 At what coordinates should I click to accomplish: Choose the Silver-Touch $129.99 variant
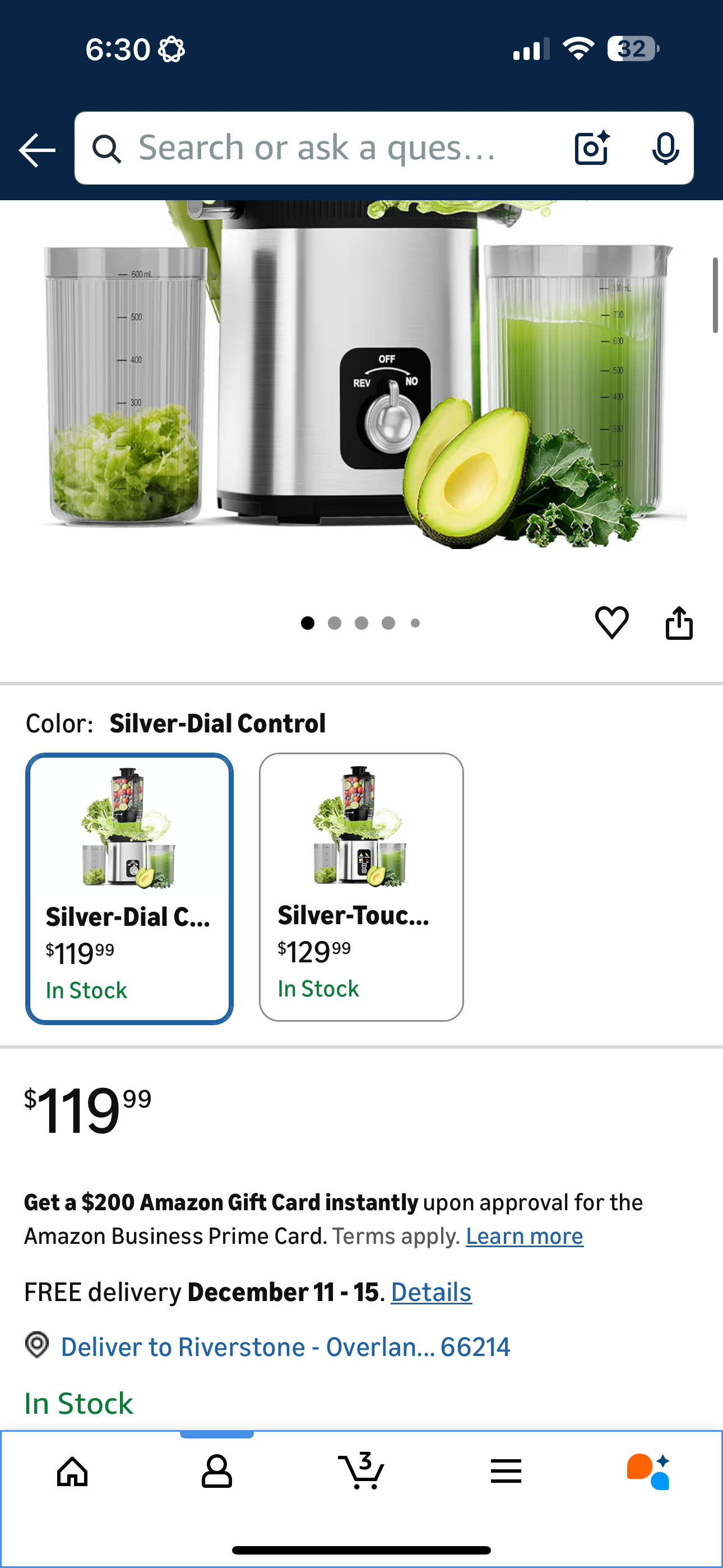pos(361,888)
